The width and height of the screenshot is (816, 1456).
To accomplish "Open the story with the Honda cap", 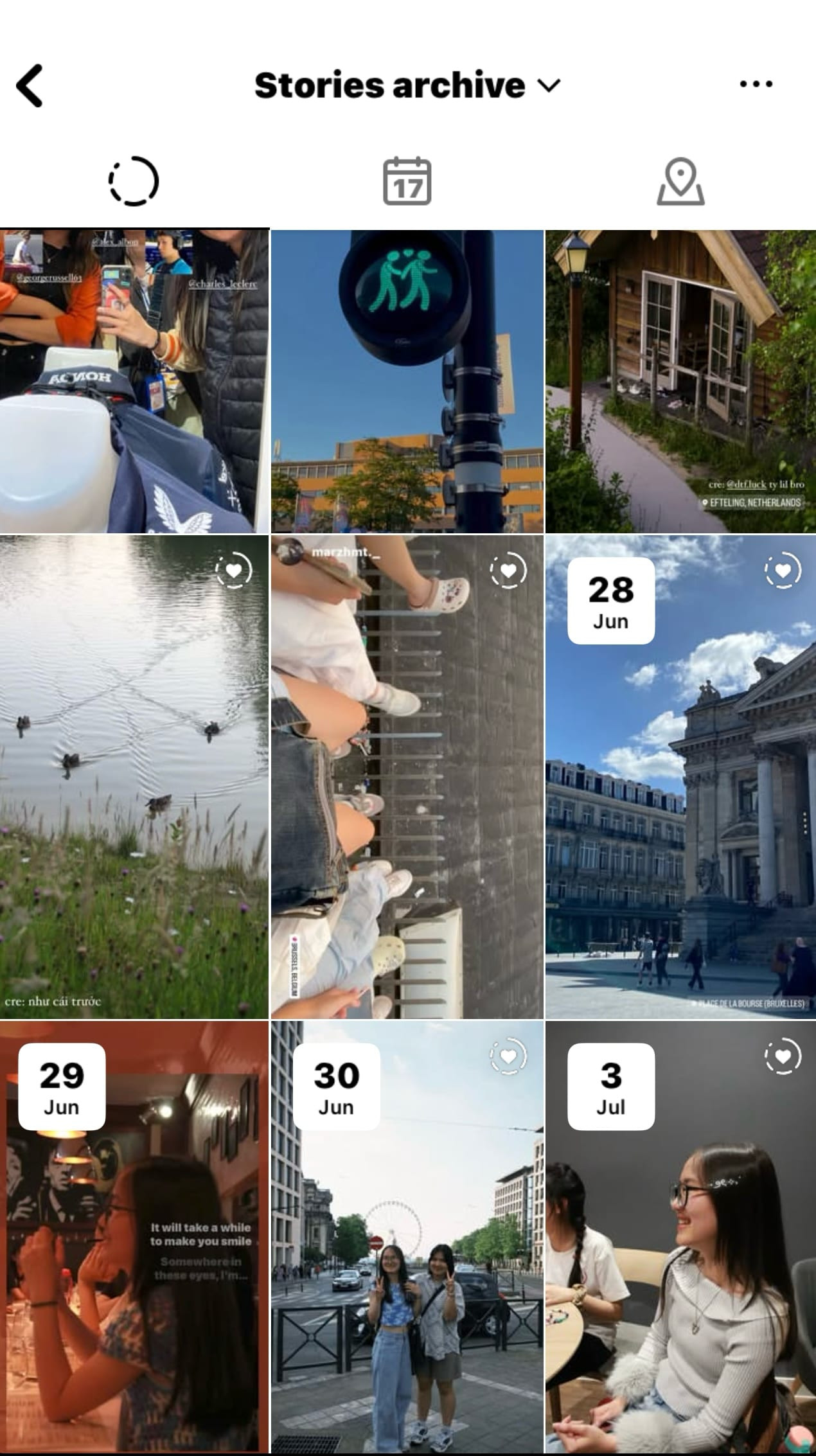I will 134,380.
